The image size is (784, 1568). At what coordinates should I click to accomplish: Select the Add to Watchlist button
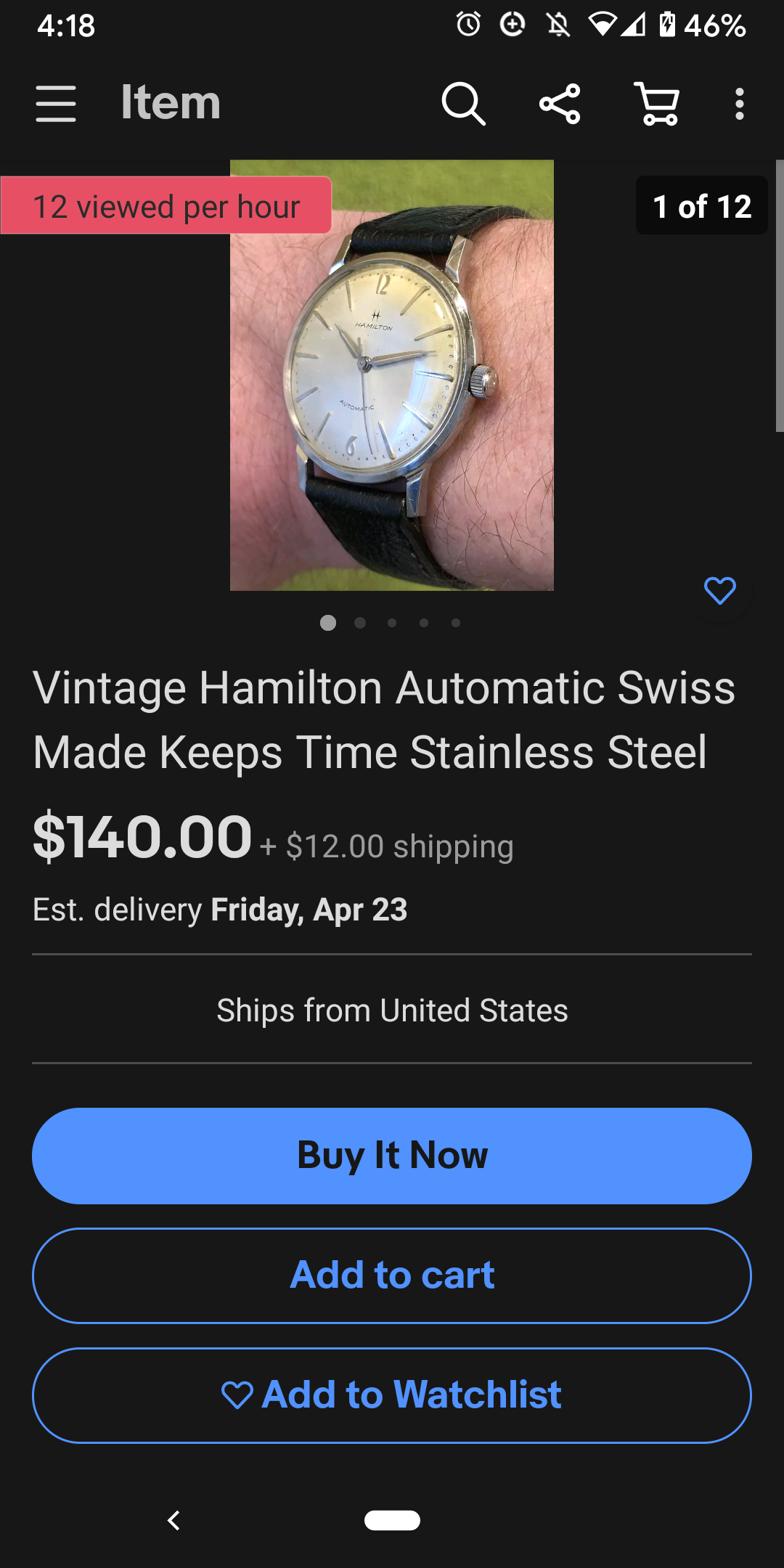[392, 1395]
